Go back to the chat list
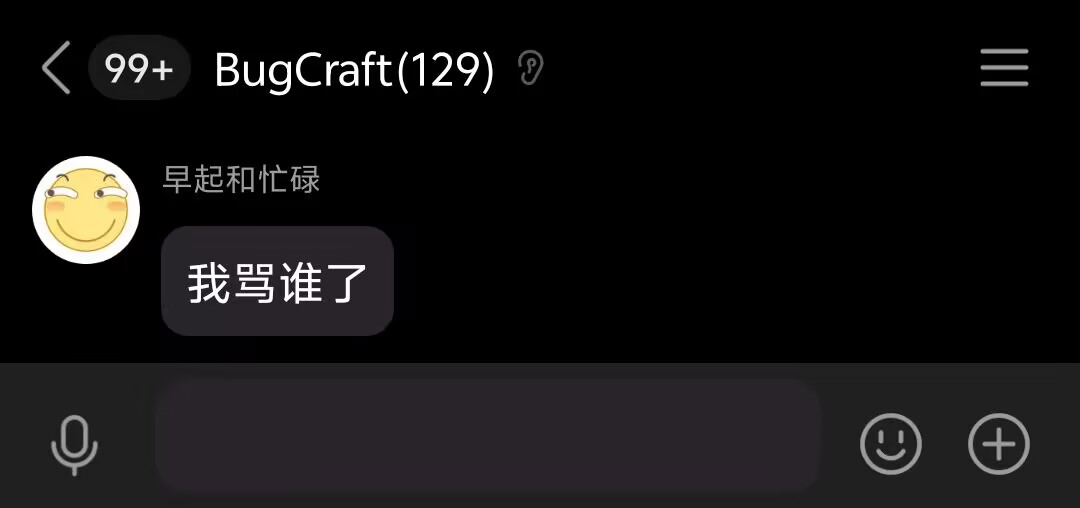Image resolution: width=1080 pixels, height=508 pixels. click(x=56, y=69)
